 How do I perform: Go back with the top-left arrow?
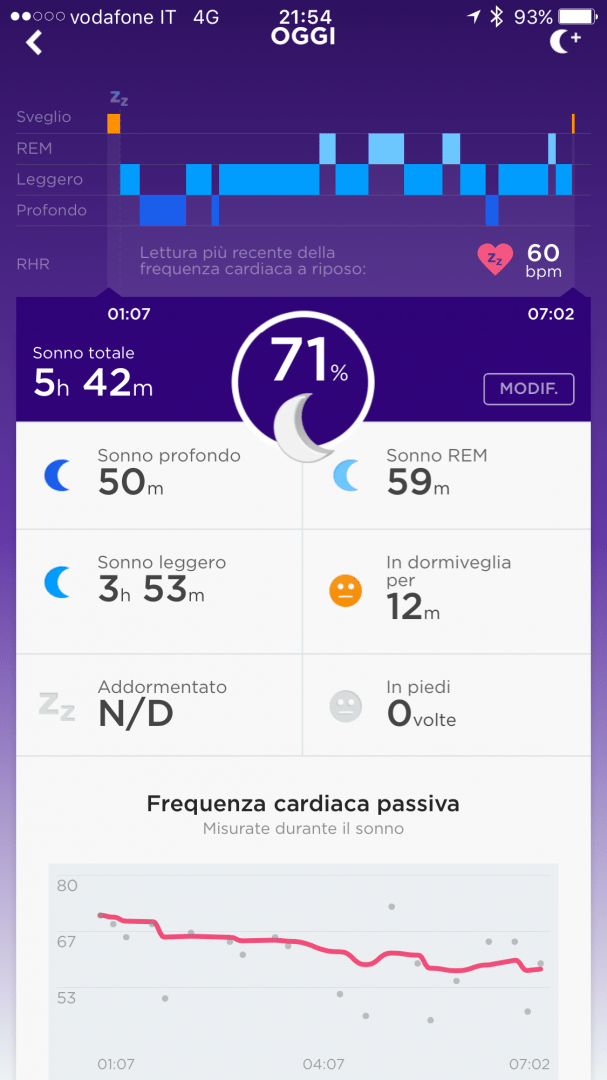click(x=34, y=42)
